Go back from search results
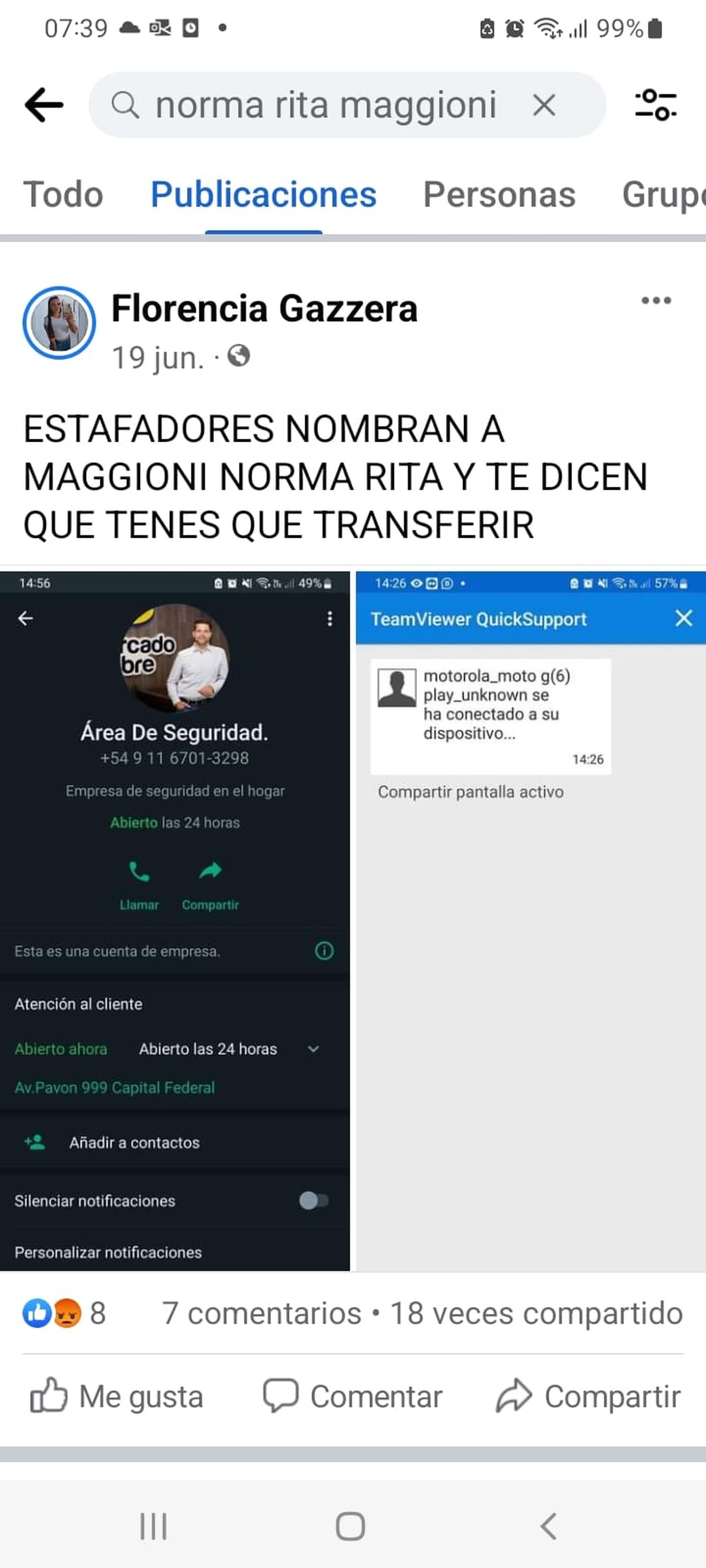The width and height of the screenshot is (706, 1568). 44,105
